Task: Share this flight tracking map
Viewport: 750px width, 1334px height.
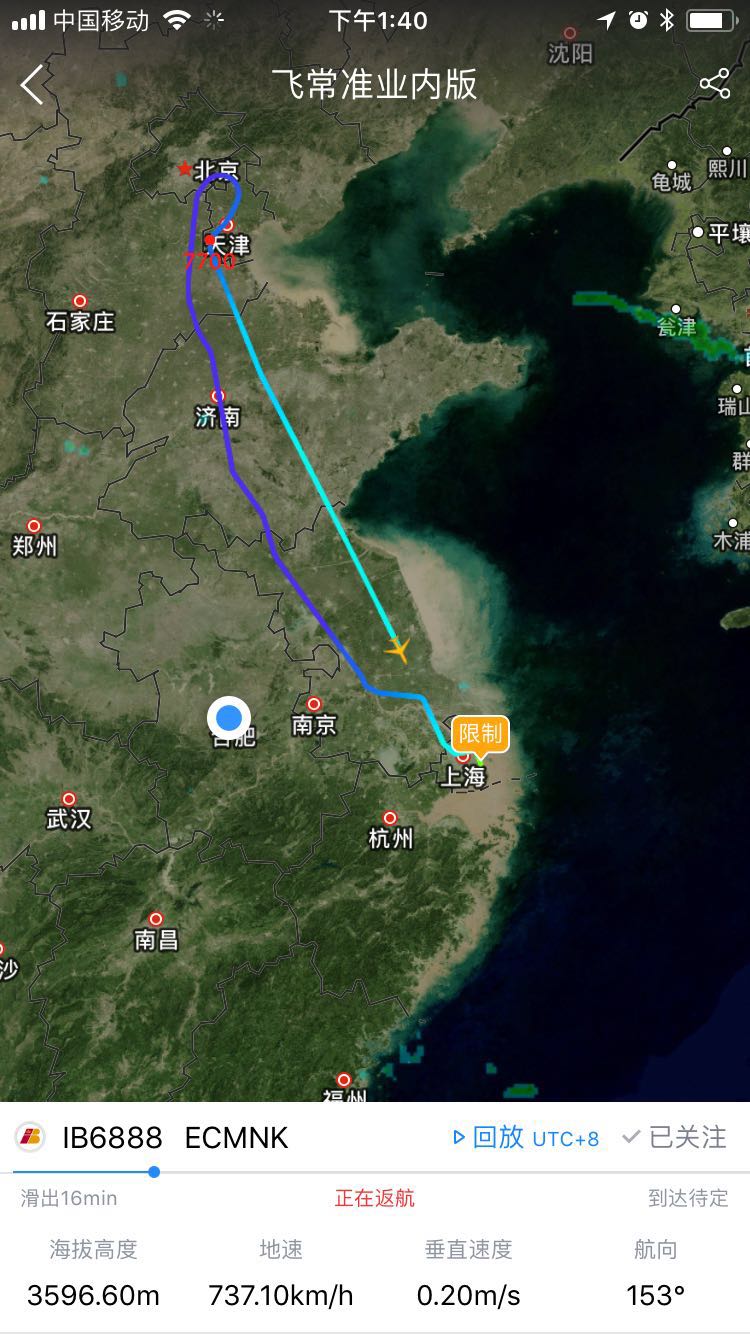Action: pos(714,84)
